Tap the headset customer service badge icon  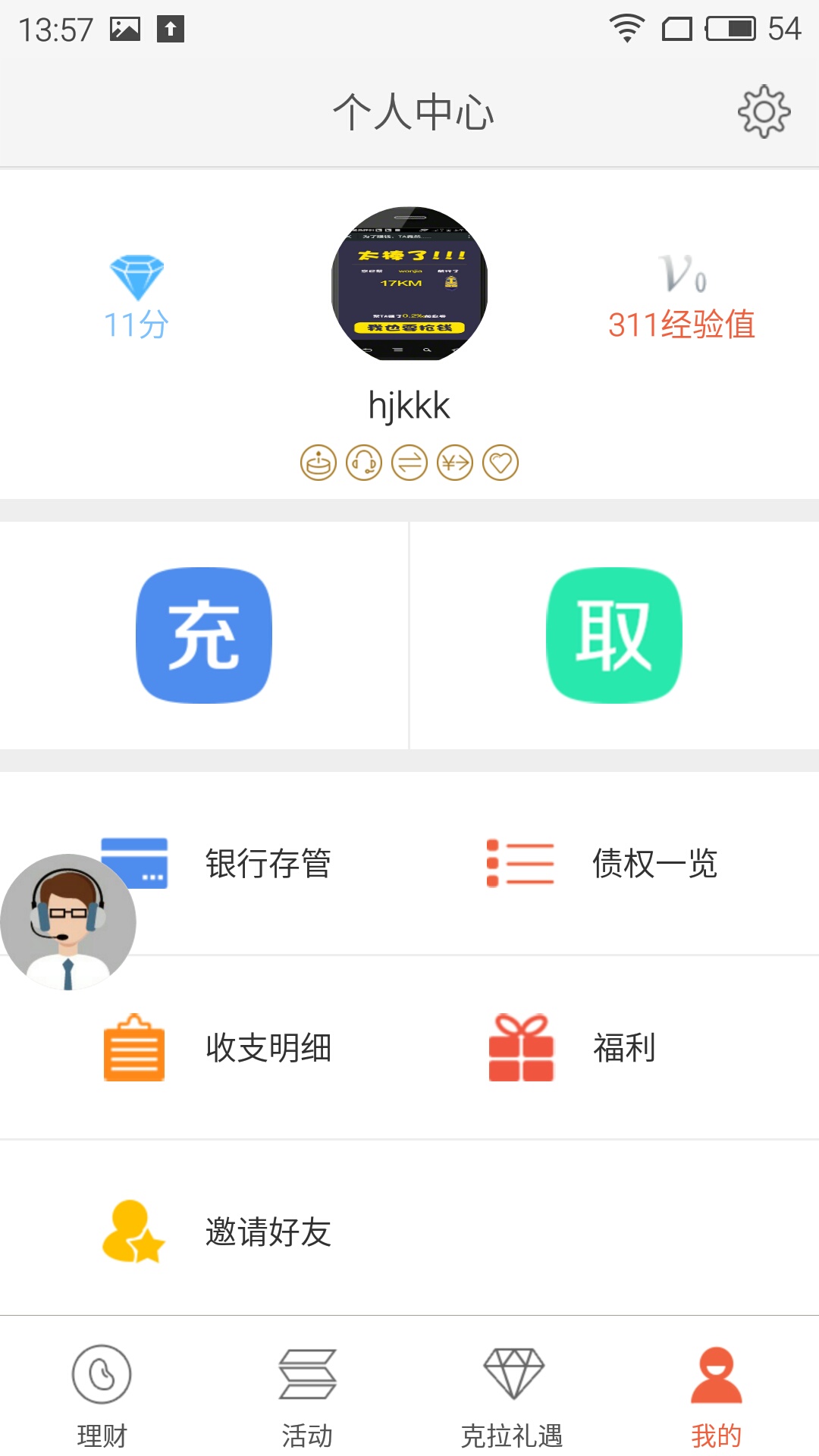(x=364, y=461)
